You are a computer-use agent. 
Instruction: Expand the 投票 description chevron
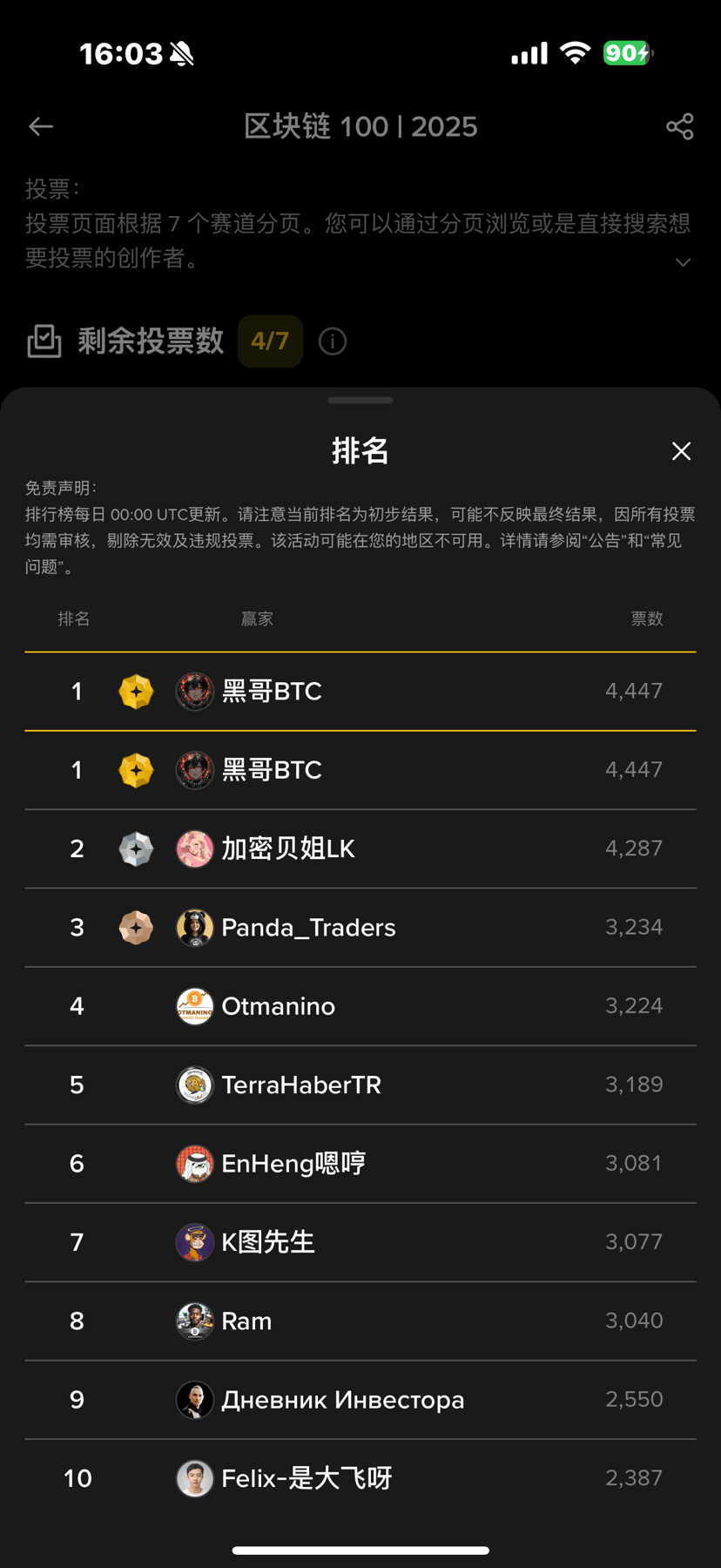(683, 262)
